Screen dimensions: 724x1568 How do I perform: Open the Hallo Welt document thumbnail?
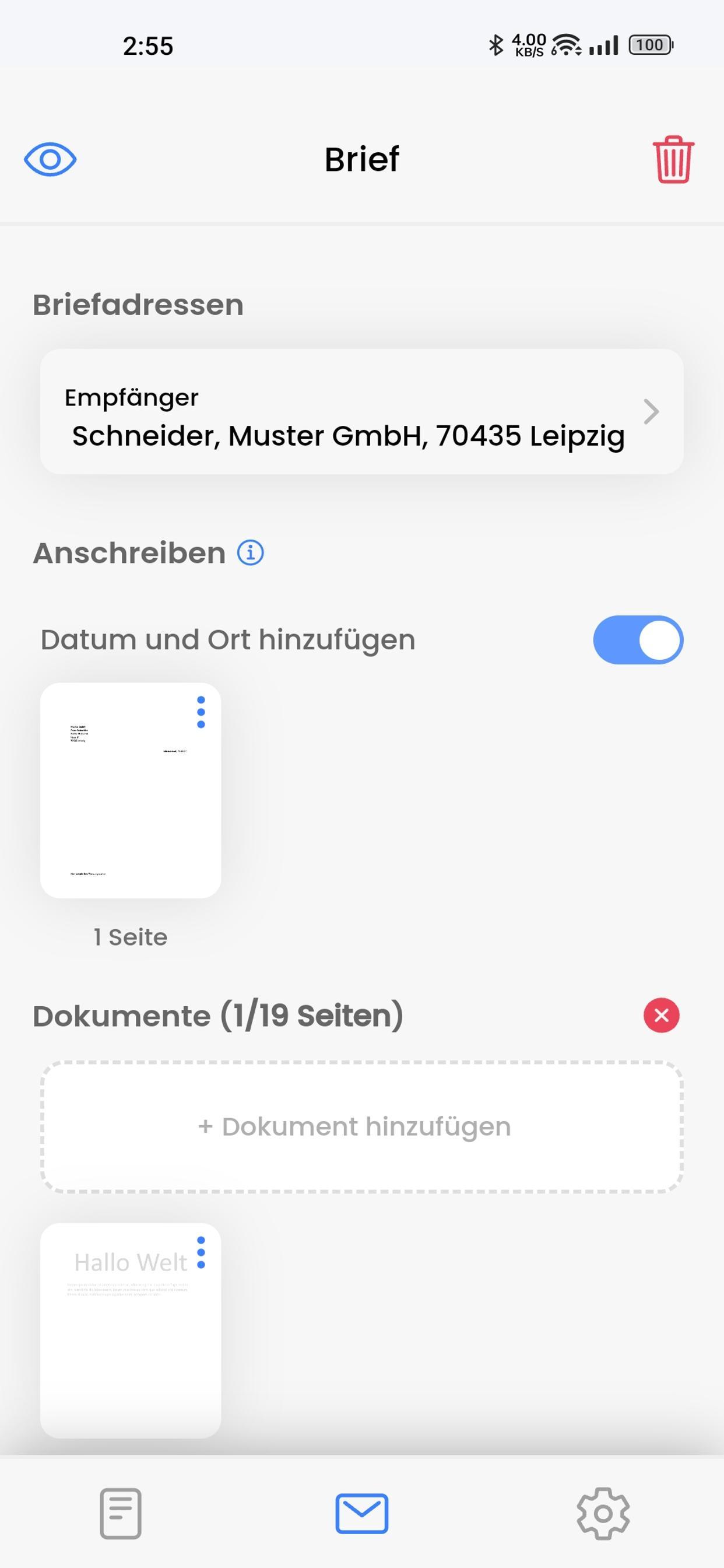130,1339
